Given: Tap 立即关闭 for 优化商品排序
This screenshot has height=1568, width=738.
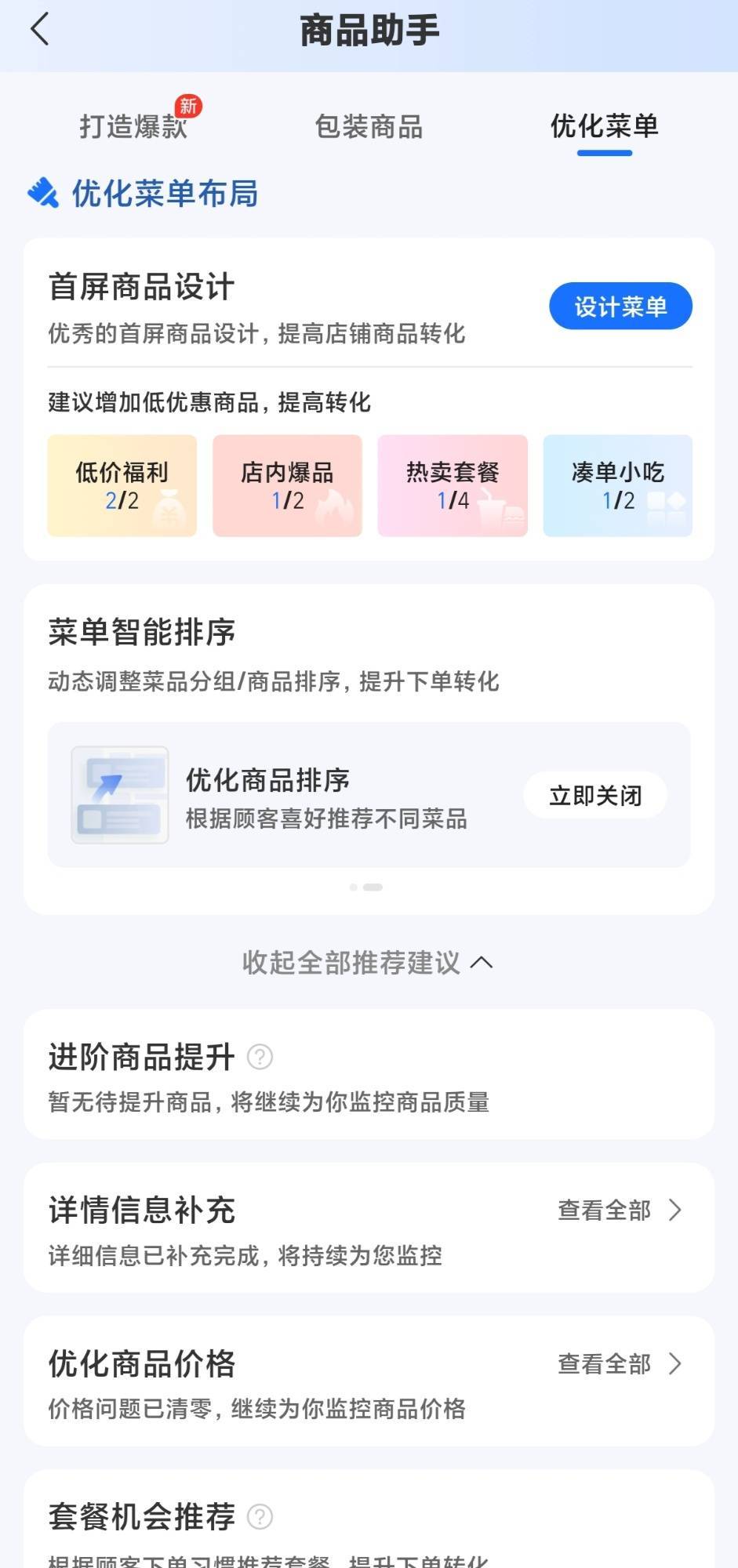Looking at the screenshot, I should click(595, 796).
